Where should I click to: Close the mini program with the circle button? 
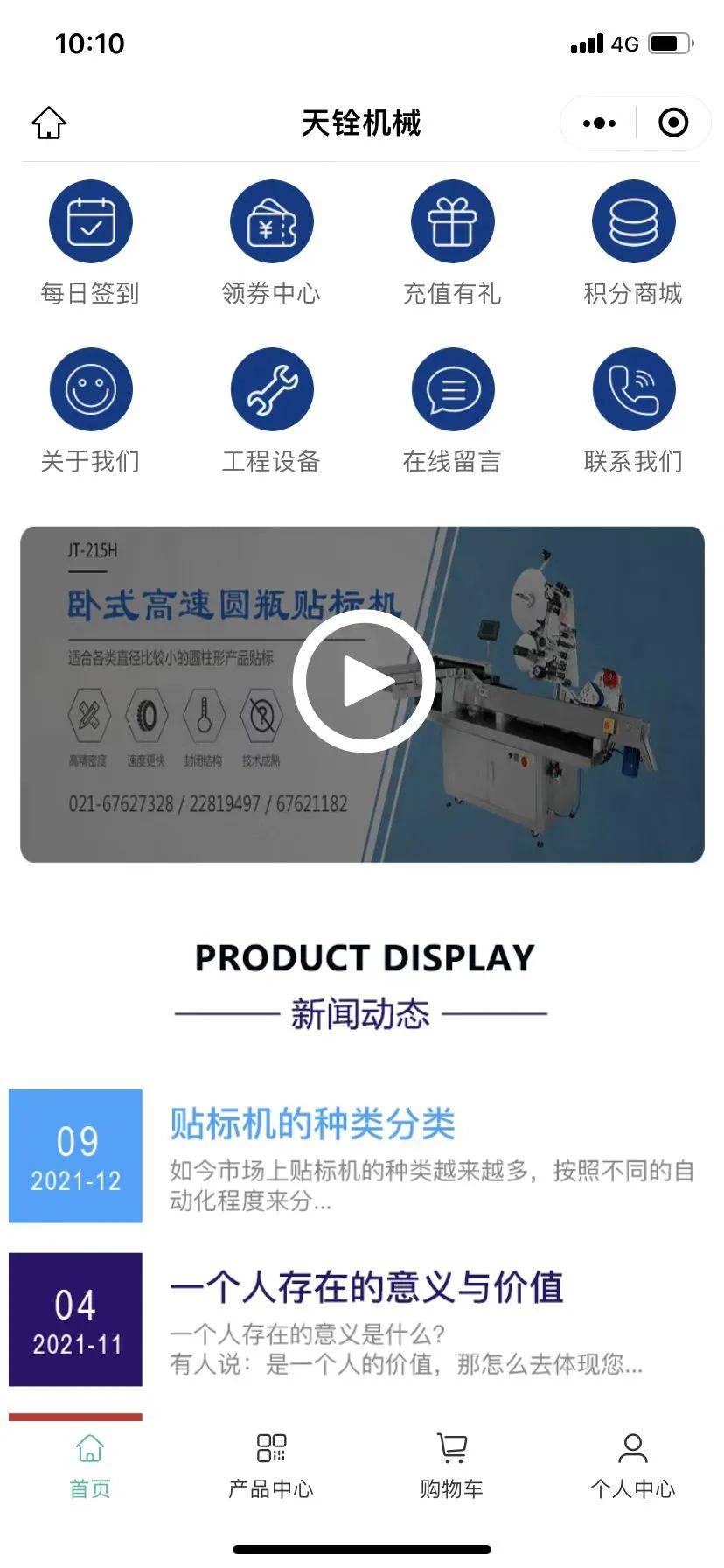coord(672,122)
